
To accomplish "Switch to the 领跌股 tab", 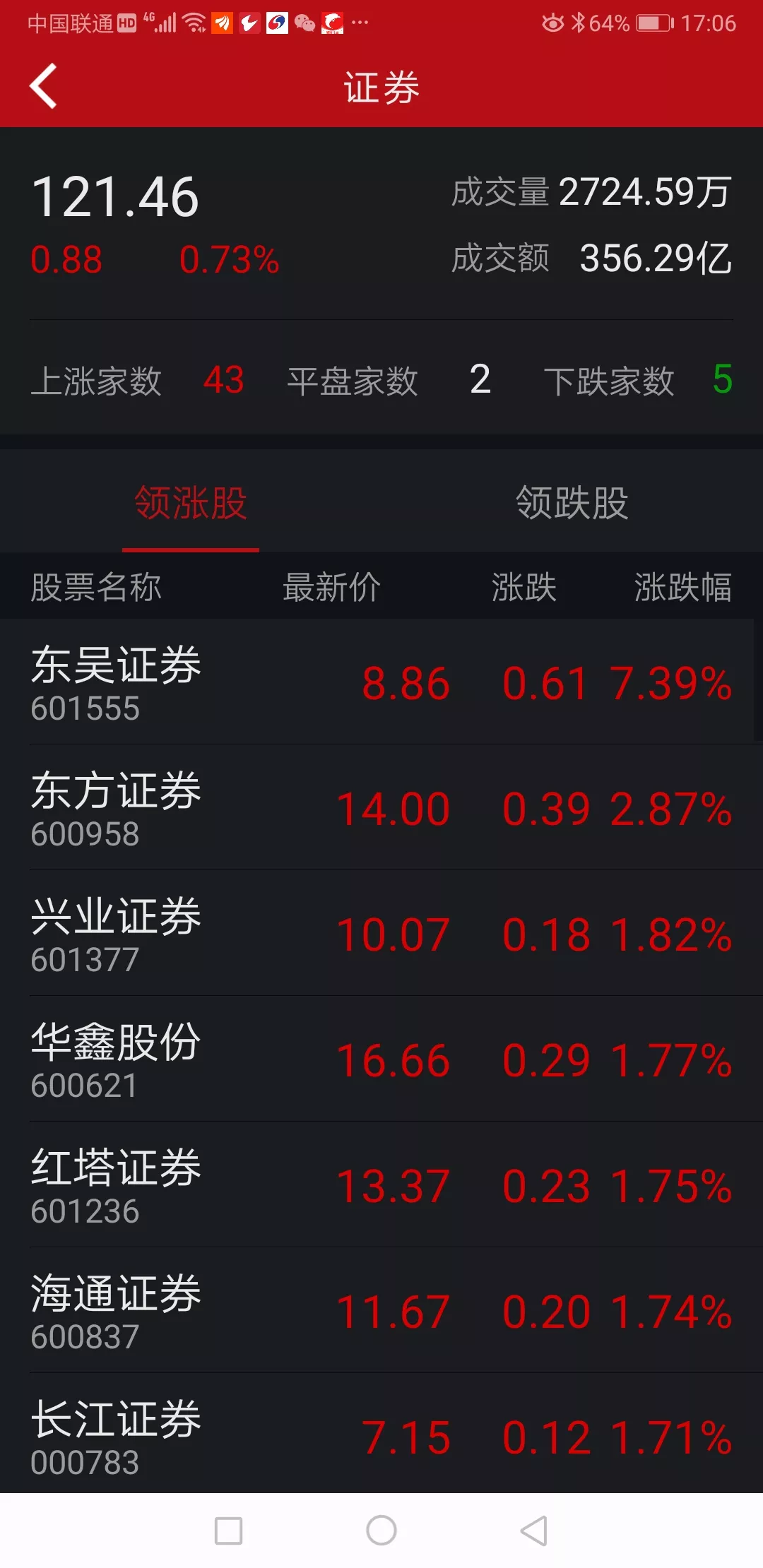I will (572, 502).
